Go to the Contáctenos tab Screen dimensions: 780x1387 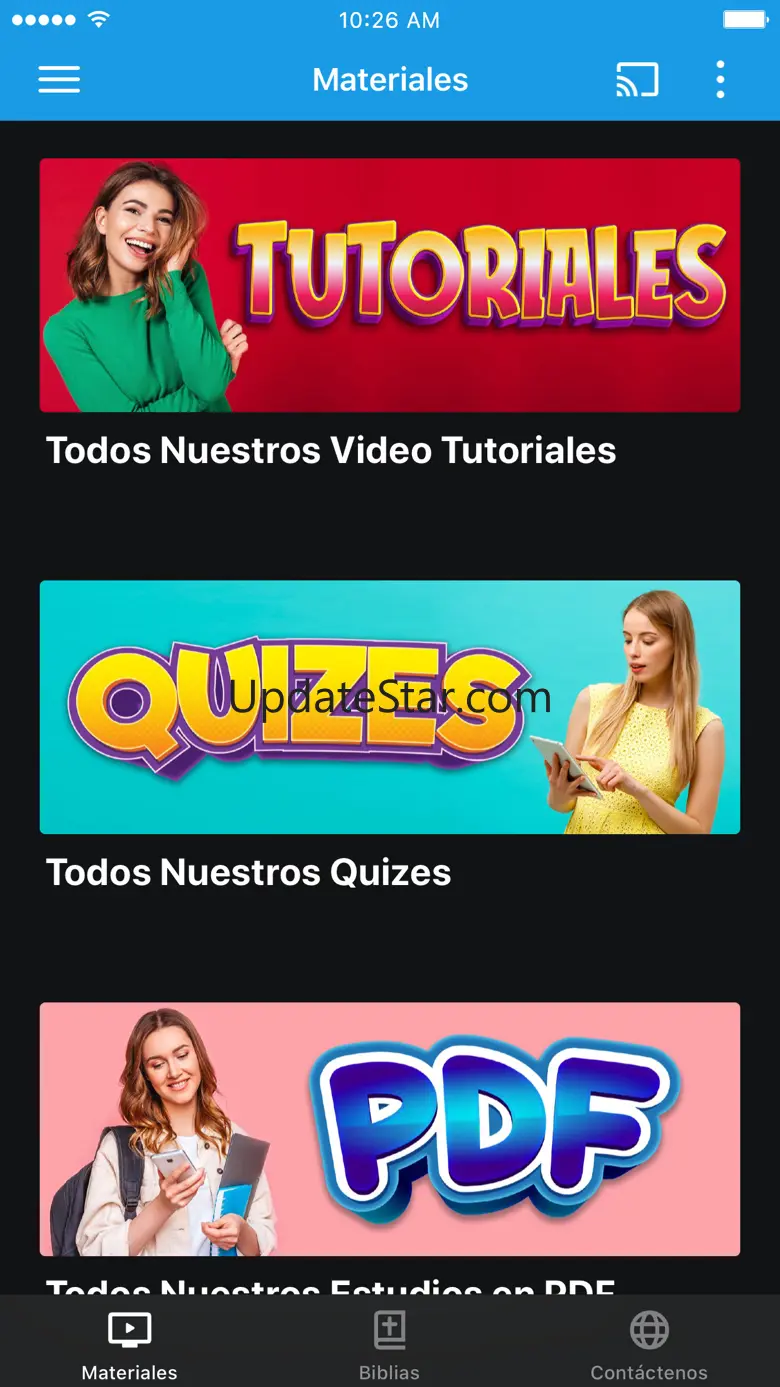click(649, 1345)
